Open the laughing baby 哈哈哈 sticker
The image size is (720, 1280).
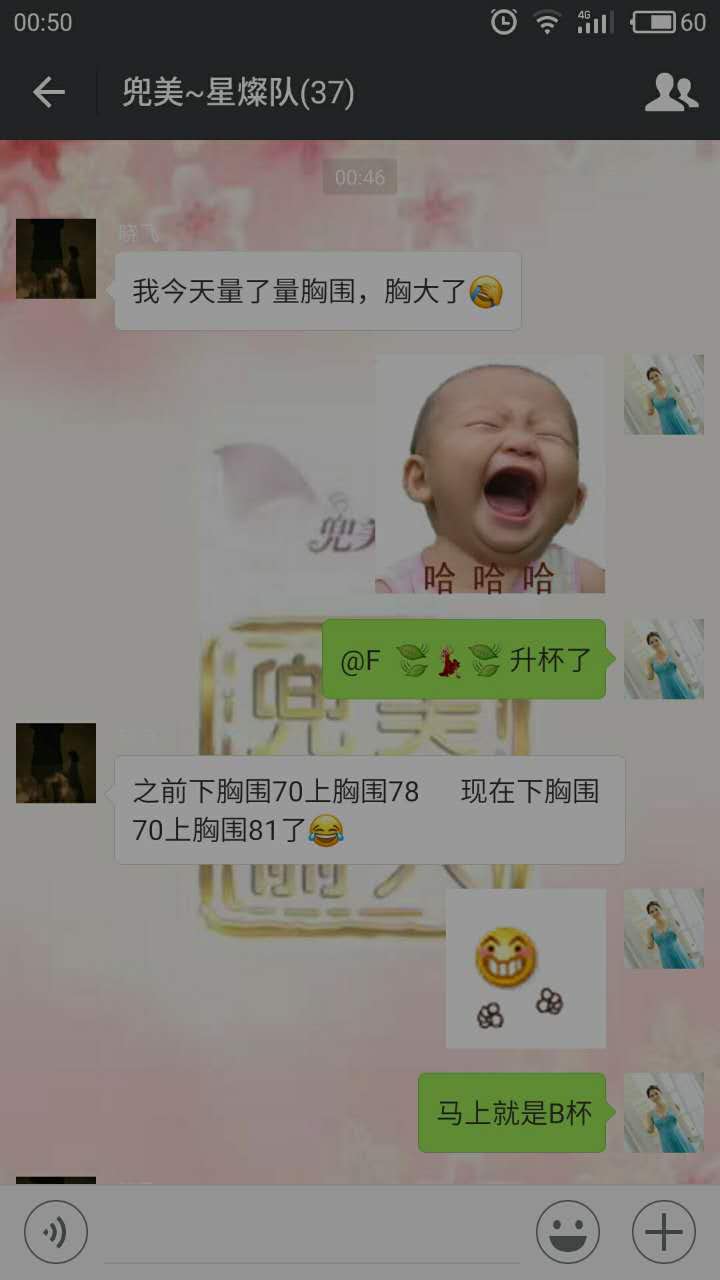pos(490,474)
